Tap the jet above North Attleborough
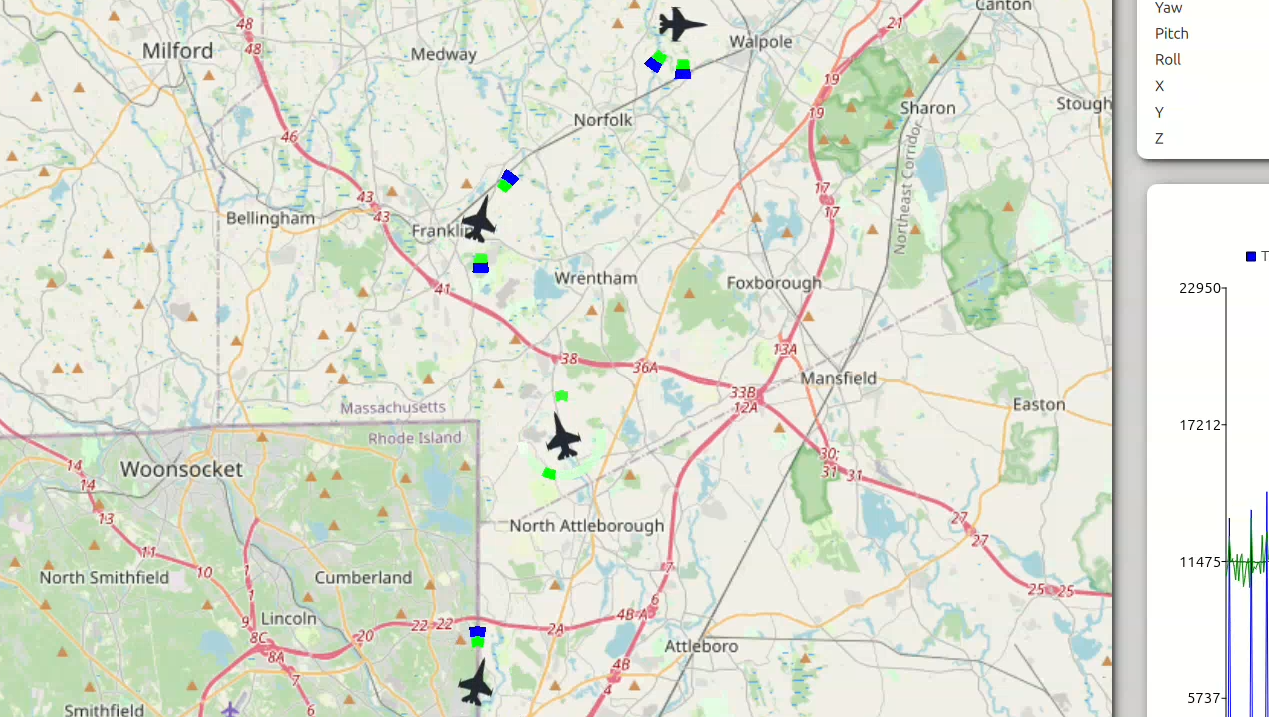This screenshot has width=1269, height=717. point(563,437)
